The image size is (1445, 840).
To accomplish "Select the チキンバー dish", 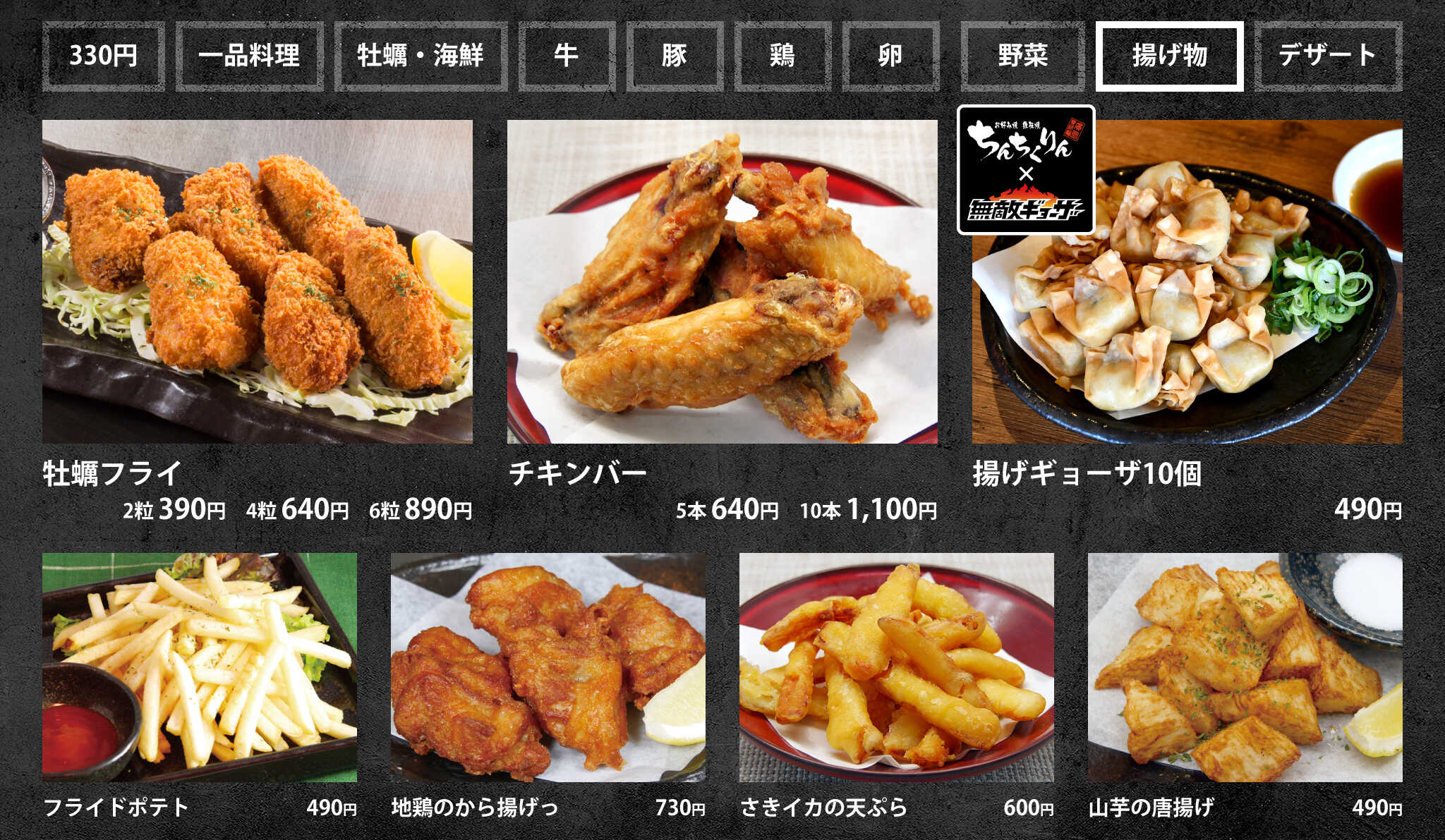I will click(x=722, y=282).
